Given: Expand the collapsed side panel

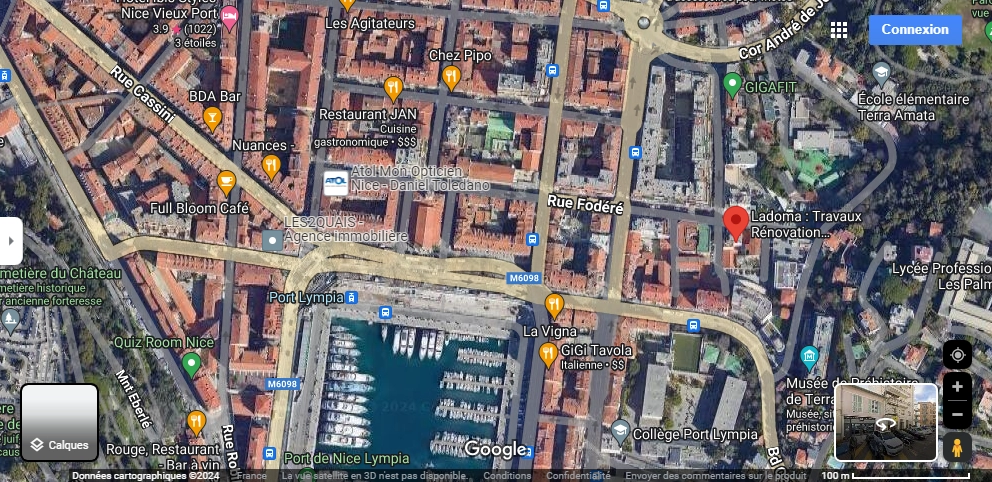Looking at the screenshot, I should point(10,241).
